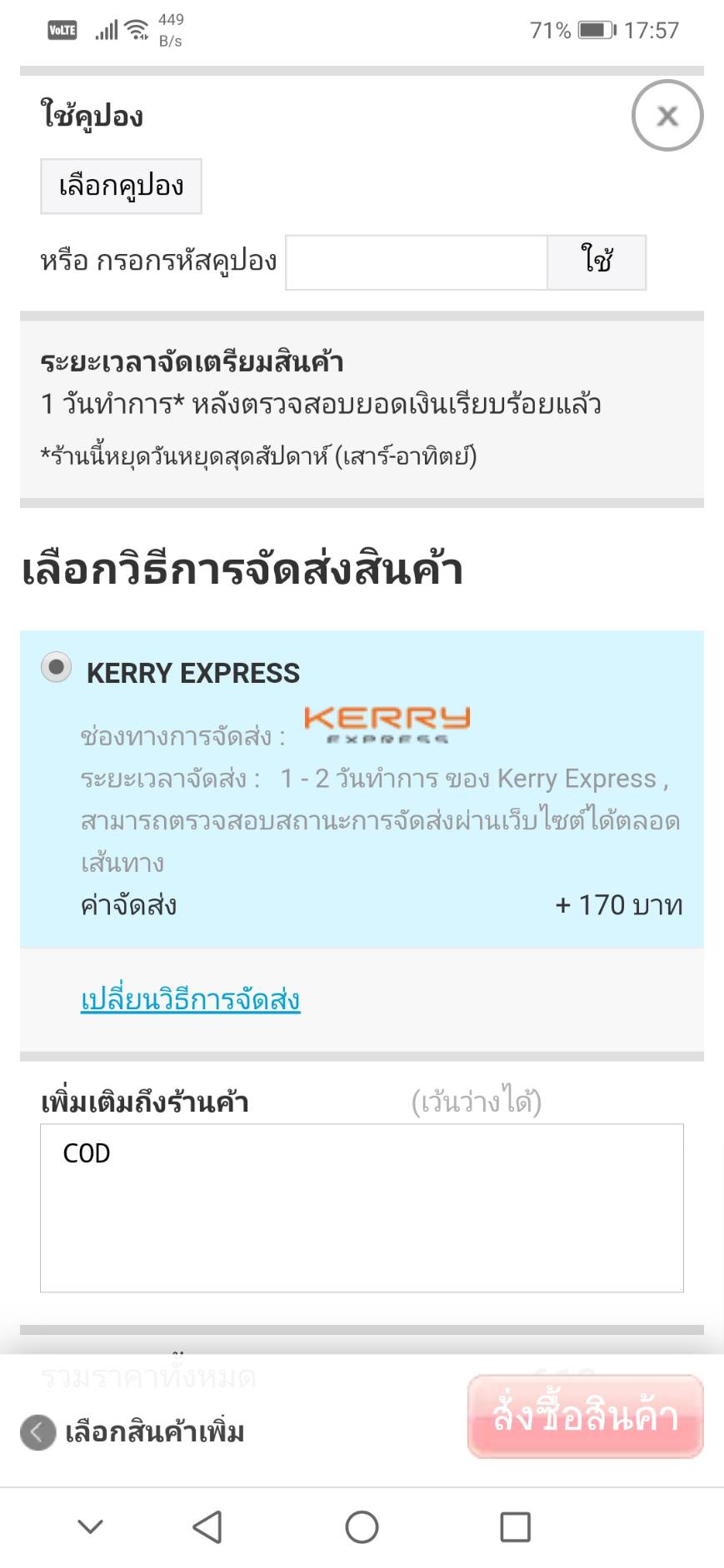Focus the coupon code input field
The width and height of the screenshot is (724, 1568).
(416, 262)
